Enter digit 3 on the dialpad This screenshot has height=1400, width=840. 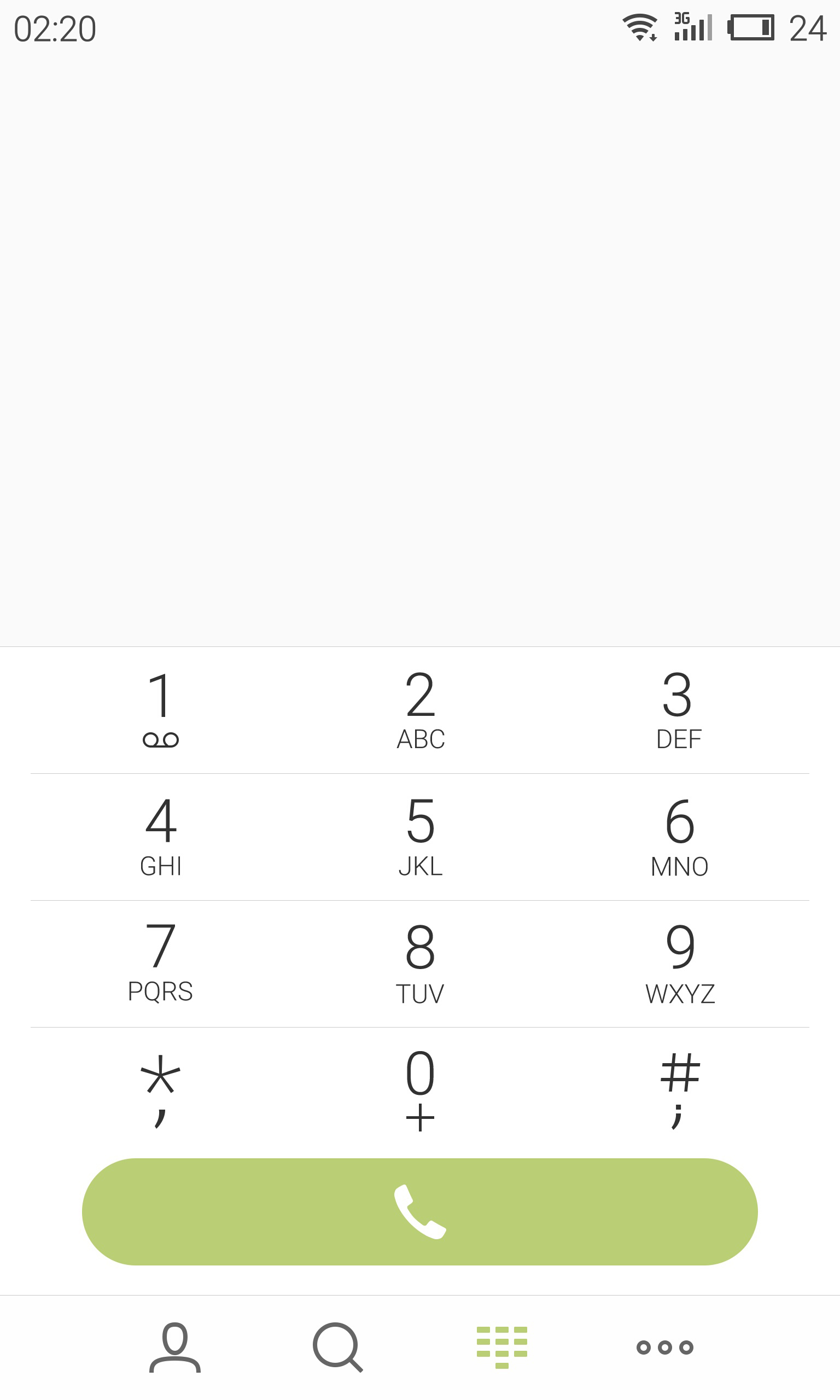tap(679, 710)
